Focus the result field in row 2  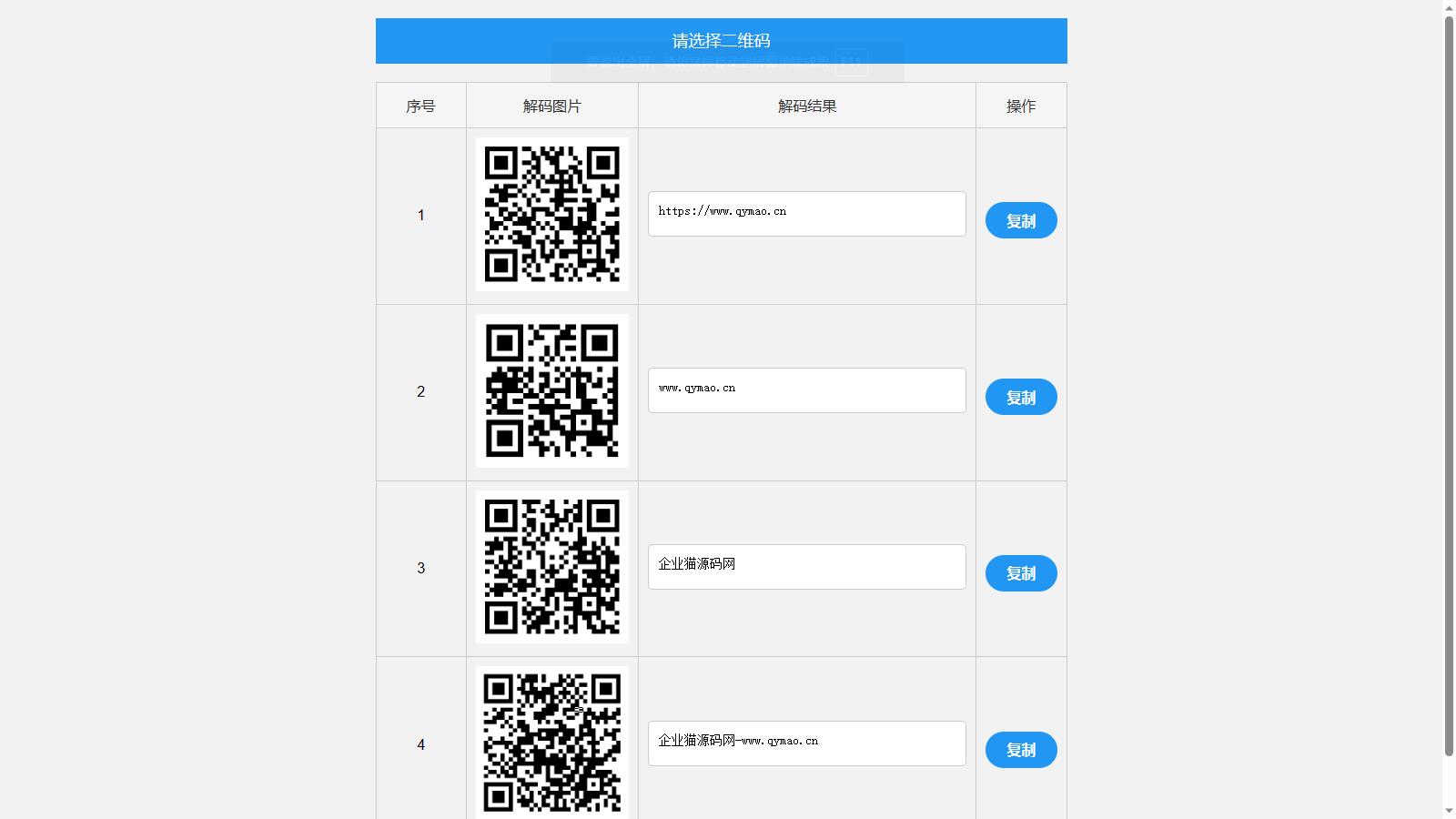[806, 390]
